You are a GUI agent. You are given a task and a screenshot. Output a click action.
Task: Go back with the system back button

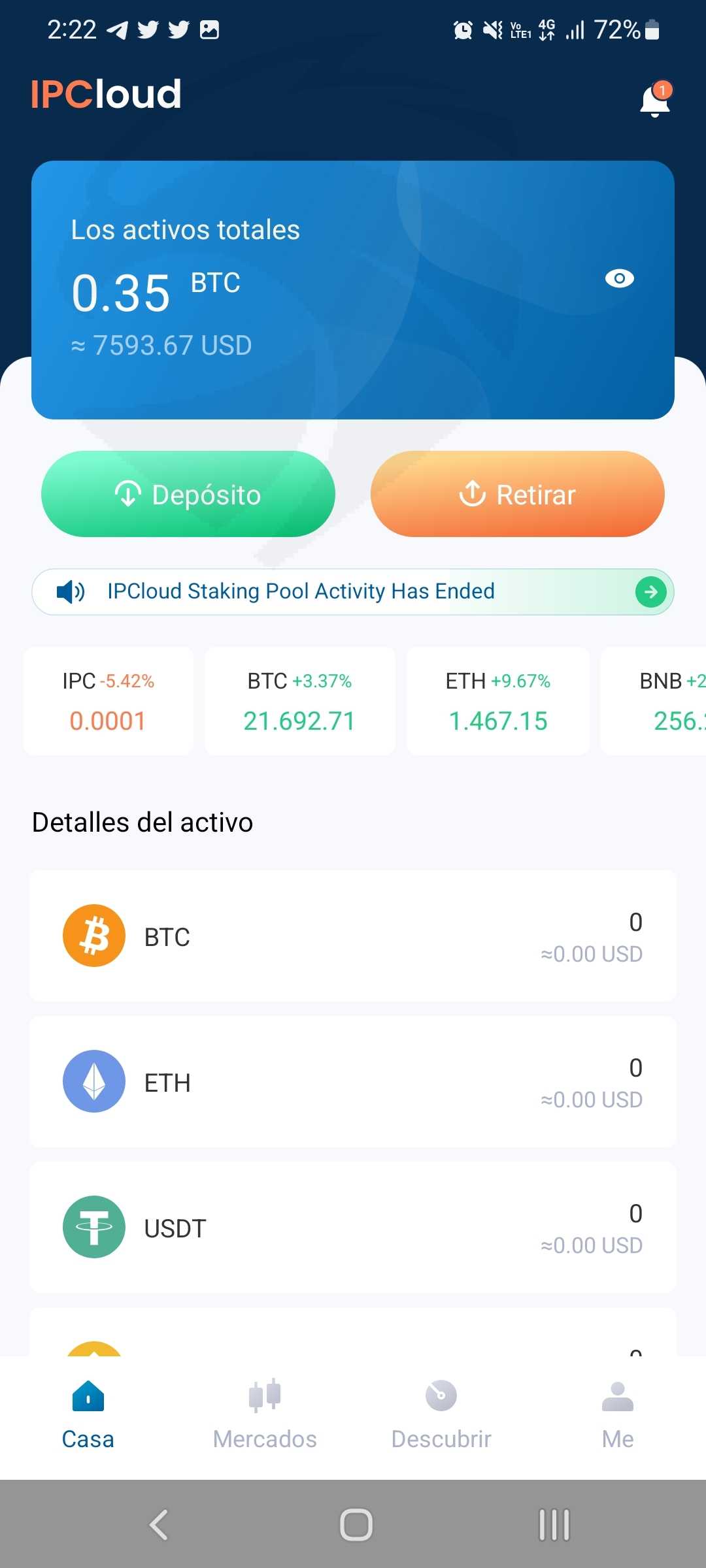point(159,1525)
